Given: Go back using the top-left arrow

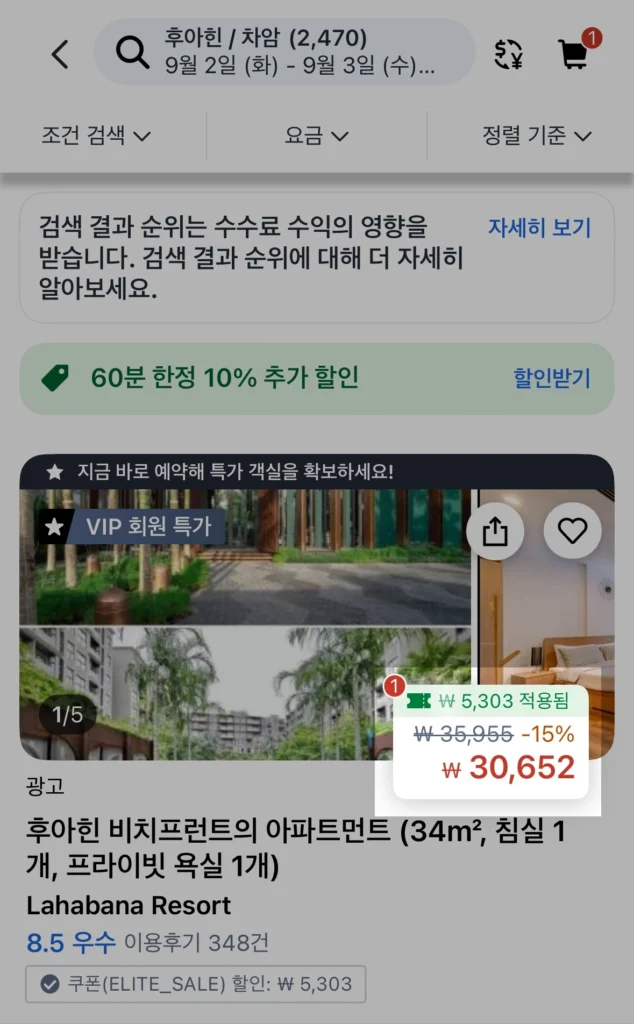Looking at the screenshot, I should click(60, 54).
